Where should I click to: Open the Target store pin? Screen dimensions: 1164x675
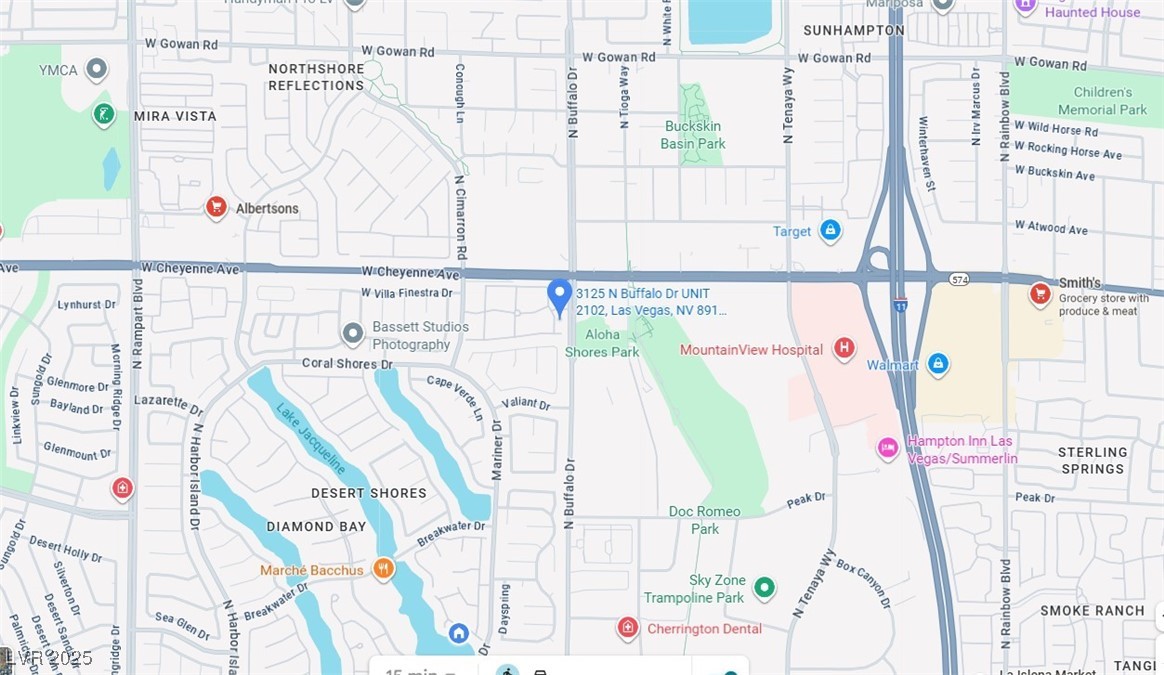(829, 231)
